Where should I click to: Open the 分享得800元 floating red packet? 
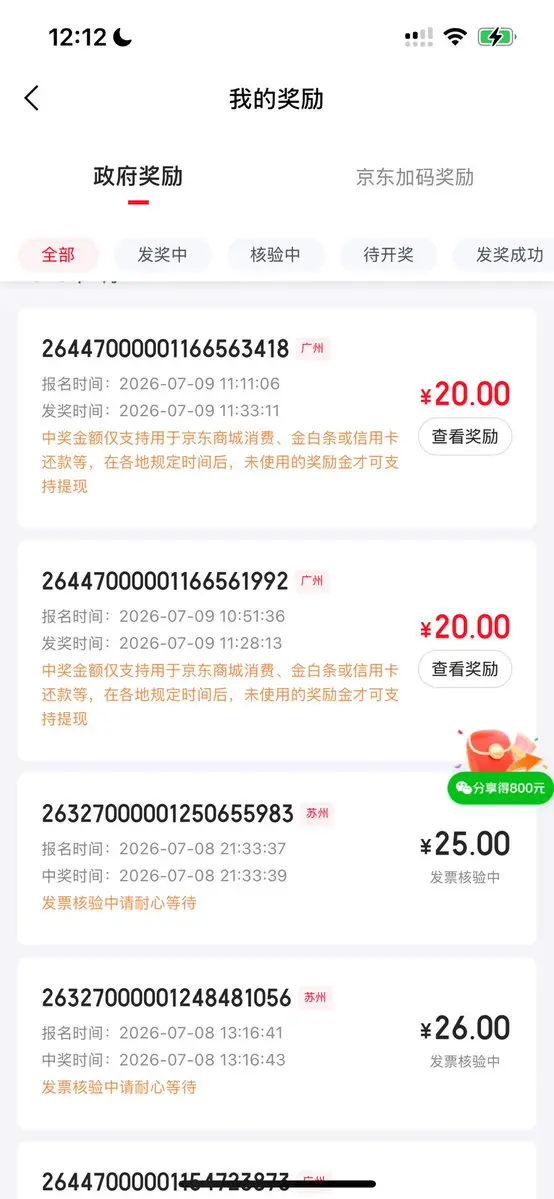point(500,766)
